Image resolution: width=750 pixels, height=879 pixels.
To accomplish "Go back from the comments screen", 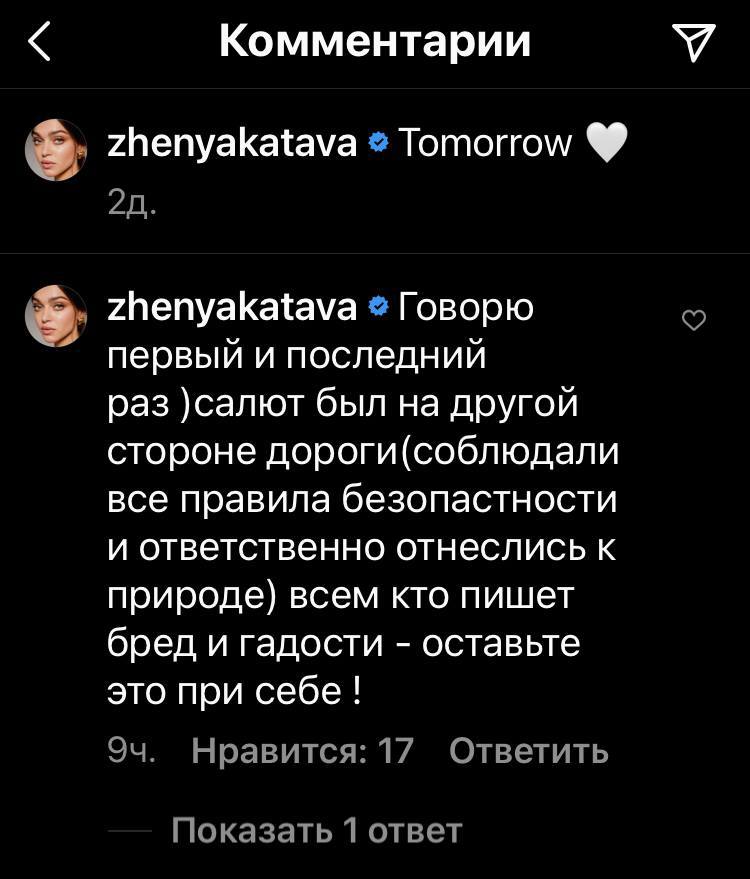I will (x=40, y=43).
